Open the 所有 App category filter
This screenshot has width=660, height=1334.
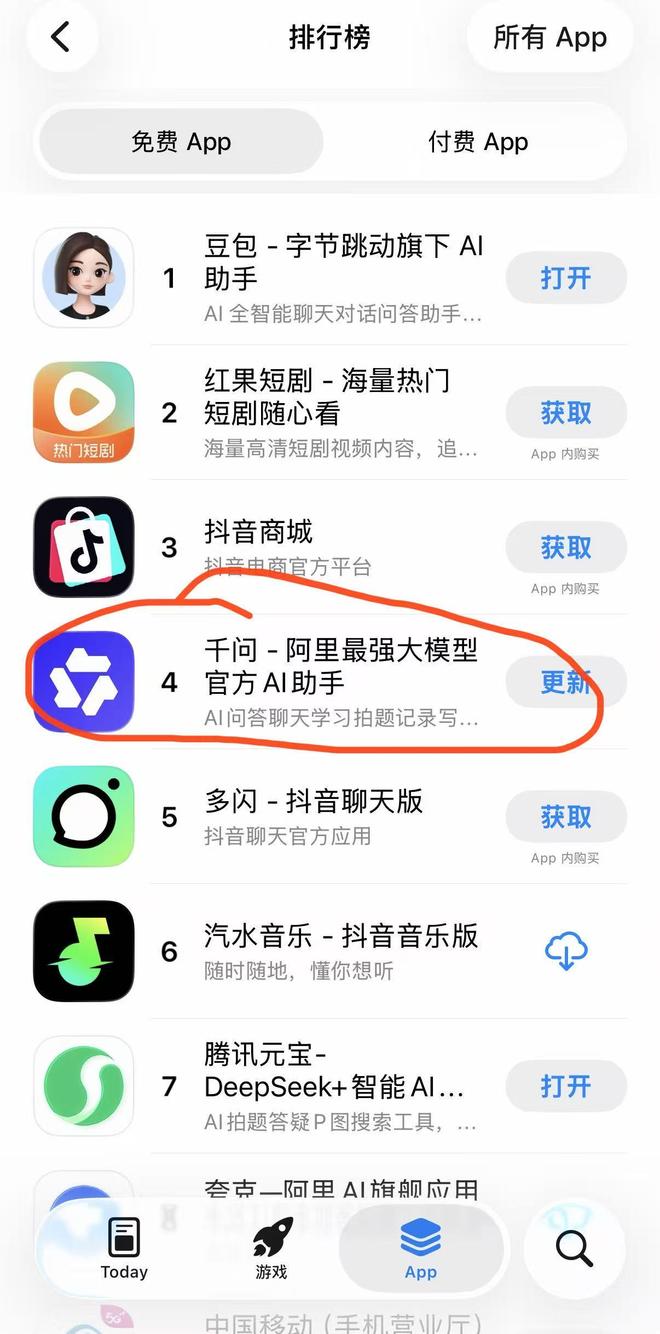coord(550,38)
